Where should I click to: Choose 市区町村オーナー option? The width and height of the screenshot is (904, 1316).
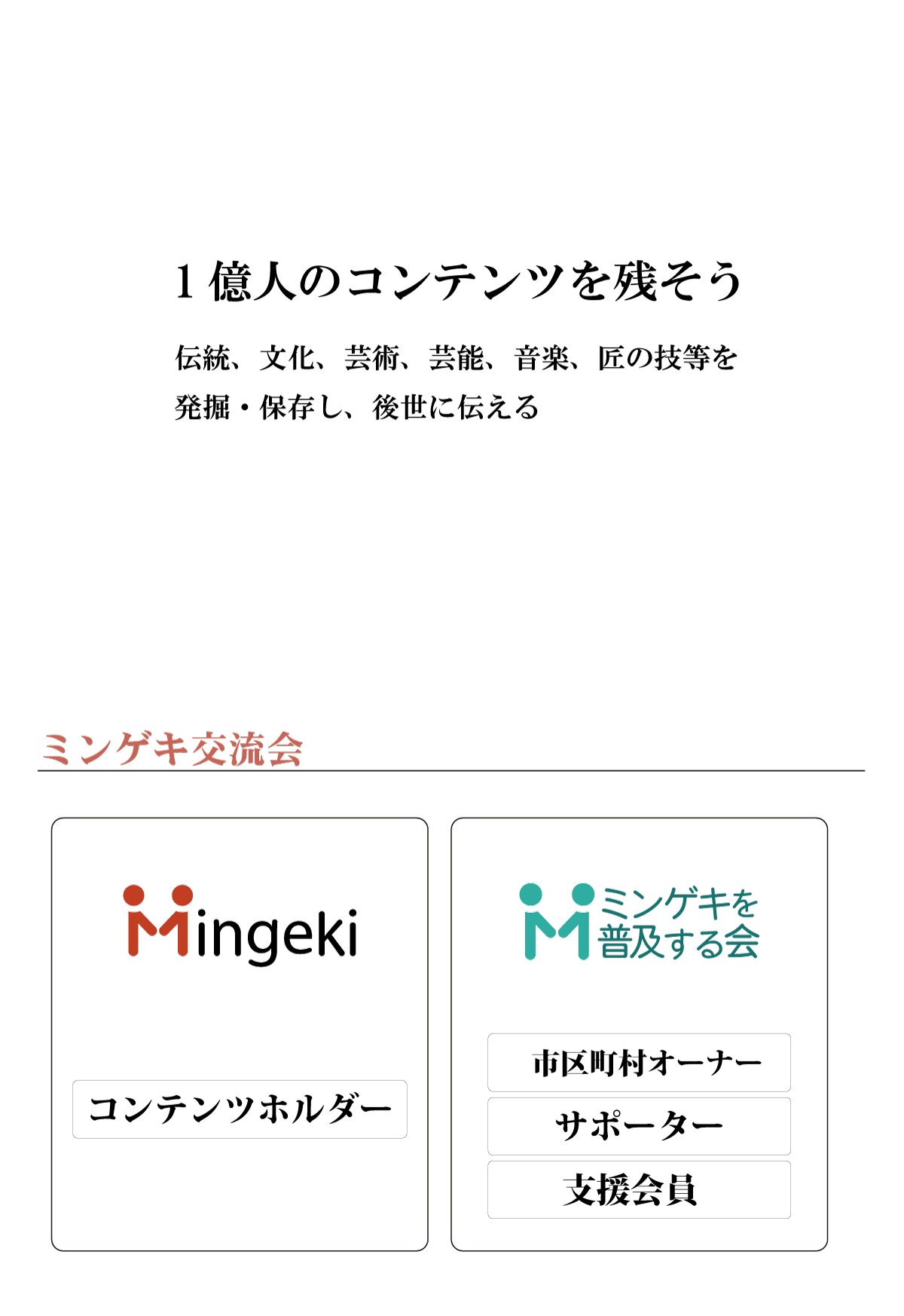639,1063
